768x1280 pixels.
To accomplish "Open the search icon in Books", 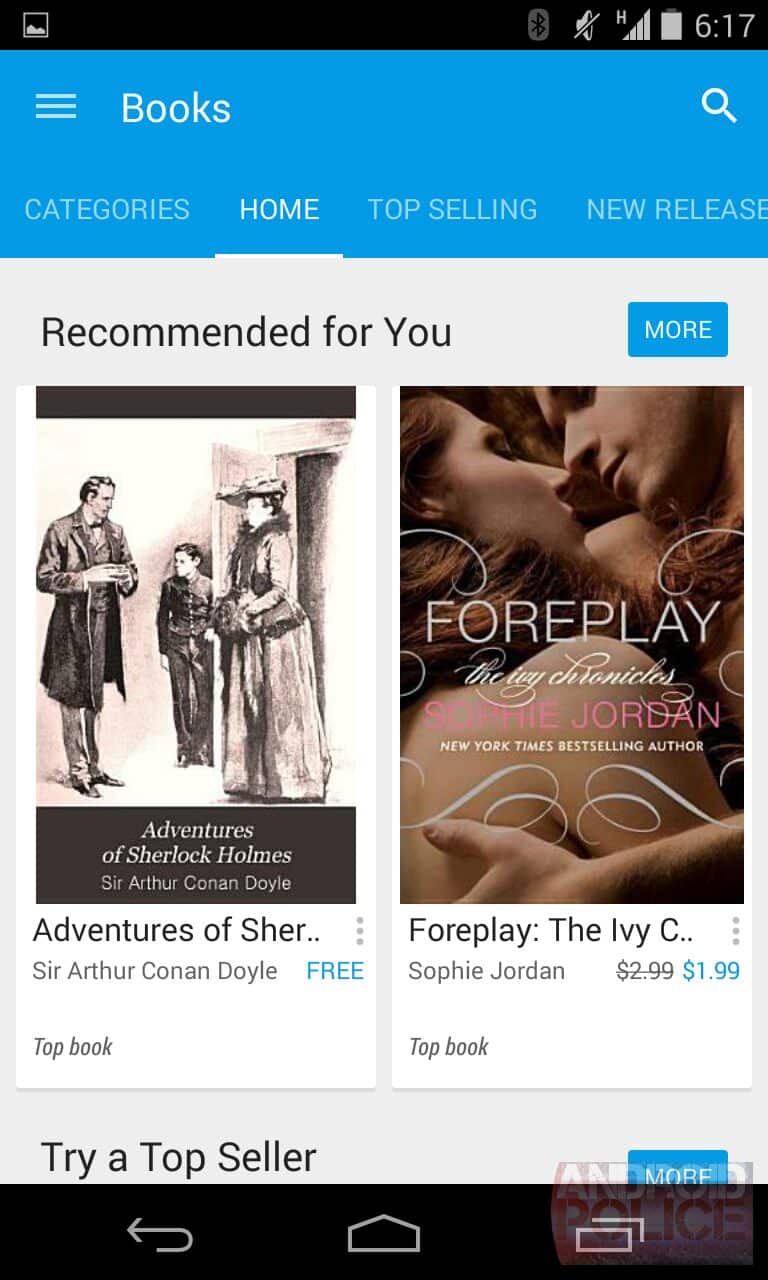I will 719,105.
